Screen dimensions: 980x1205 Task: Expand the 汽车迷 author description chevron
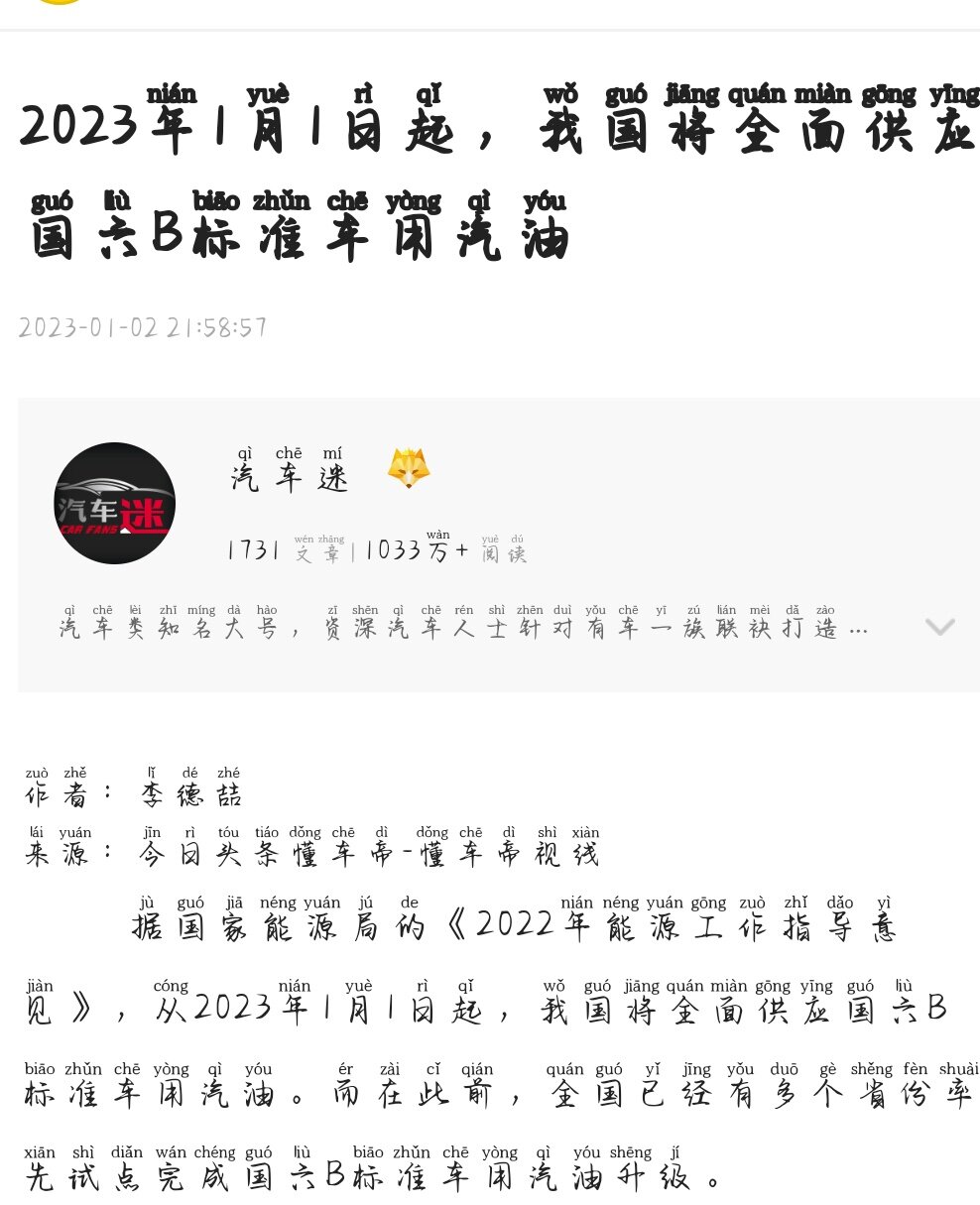click(x=939, y=627)
